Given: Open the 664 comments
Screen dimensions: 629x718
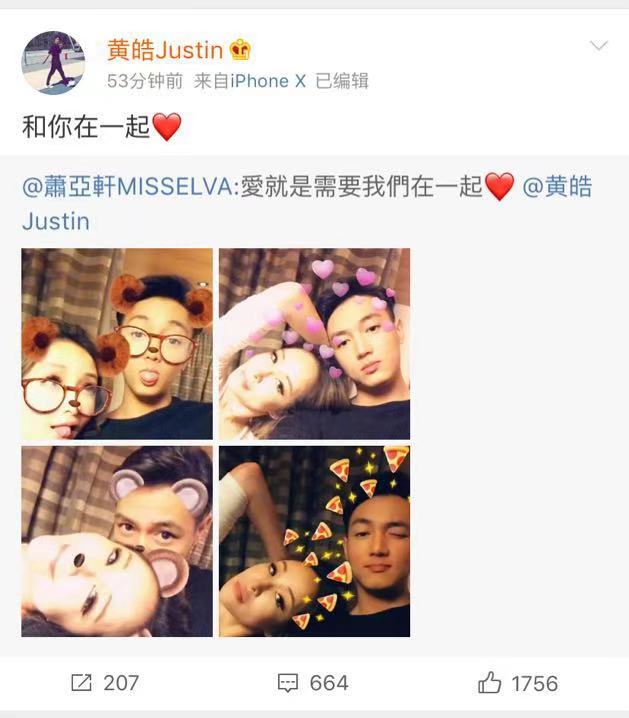Looking at the screenshot, I should (x=313, y=683).
